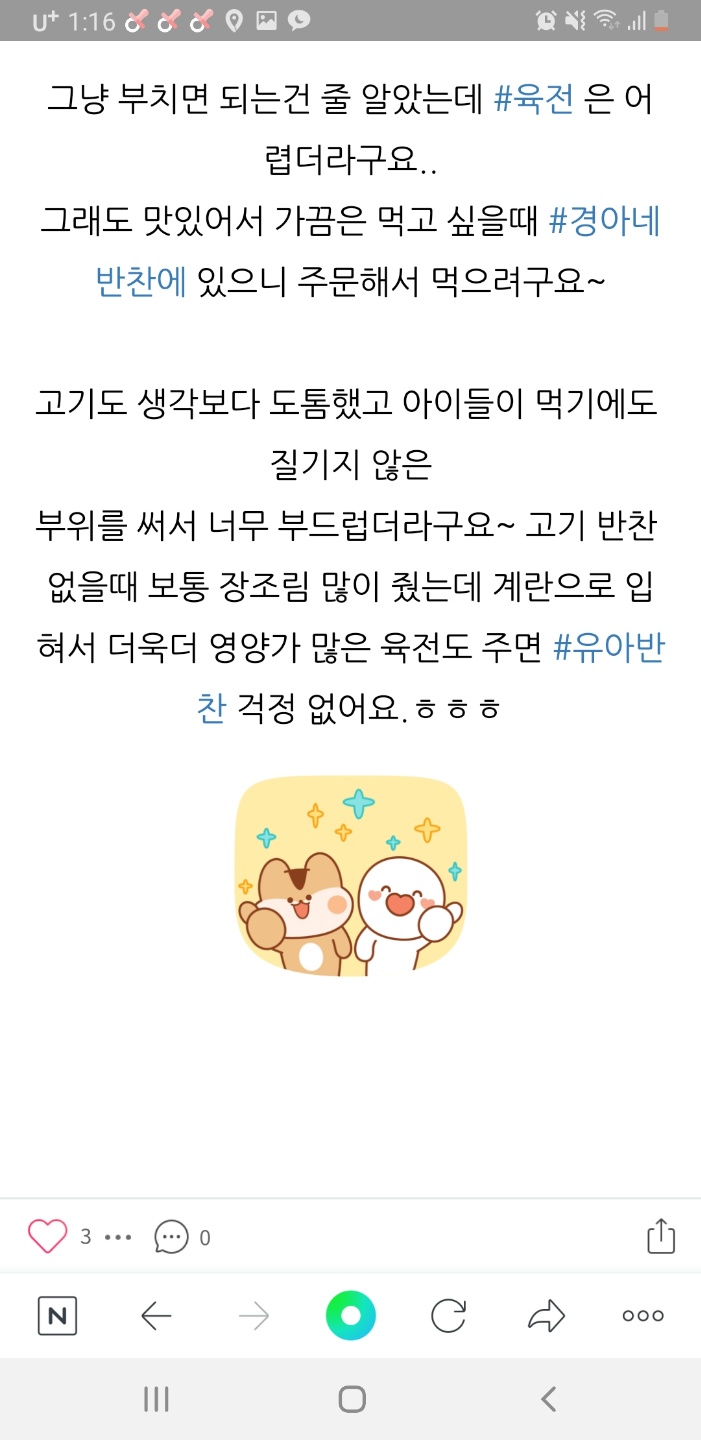Image resolution: width=701 pixels, height=1440 pixels.
Task: Tap the green Naver search circle button
Action: click(x=350, y=1316)
